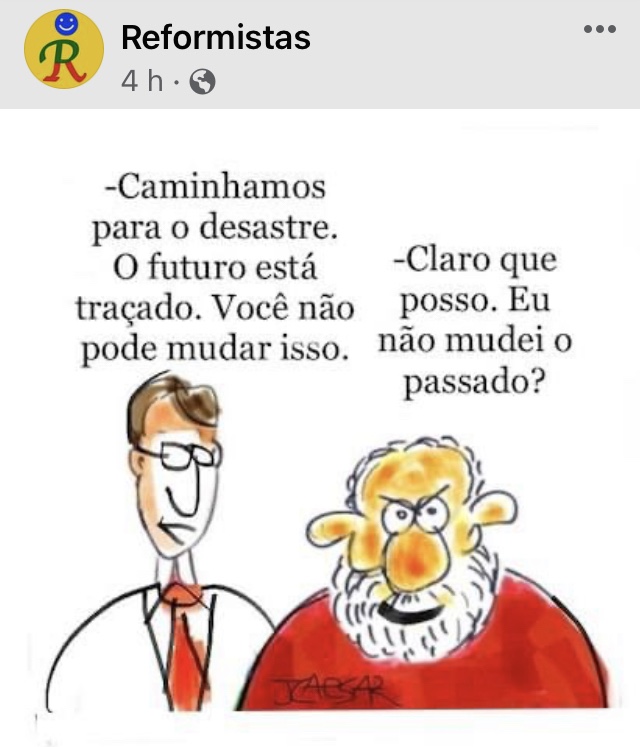Open the post's three-dot options menu
This screenshot has height=747, width=640.
pos(599,30)
